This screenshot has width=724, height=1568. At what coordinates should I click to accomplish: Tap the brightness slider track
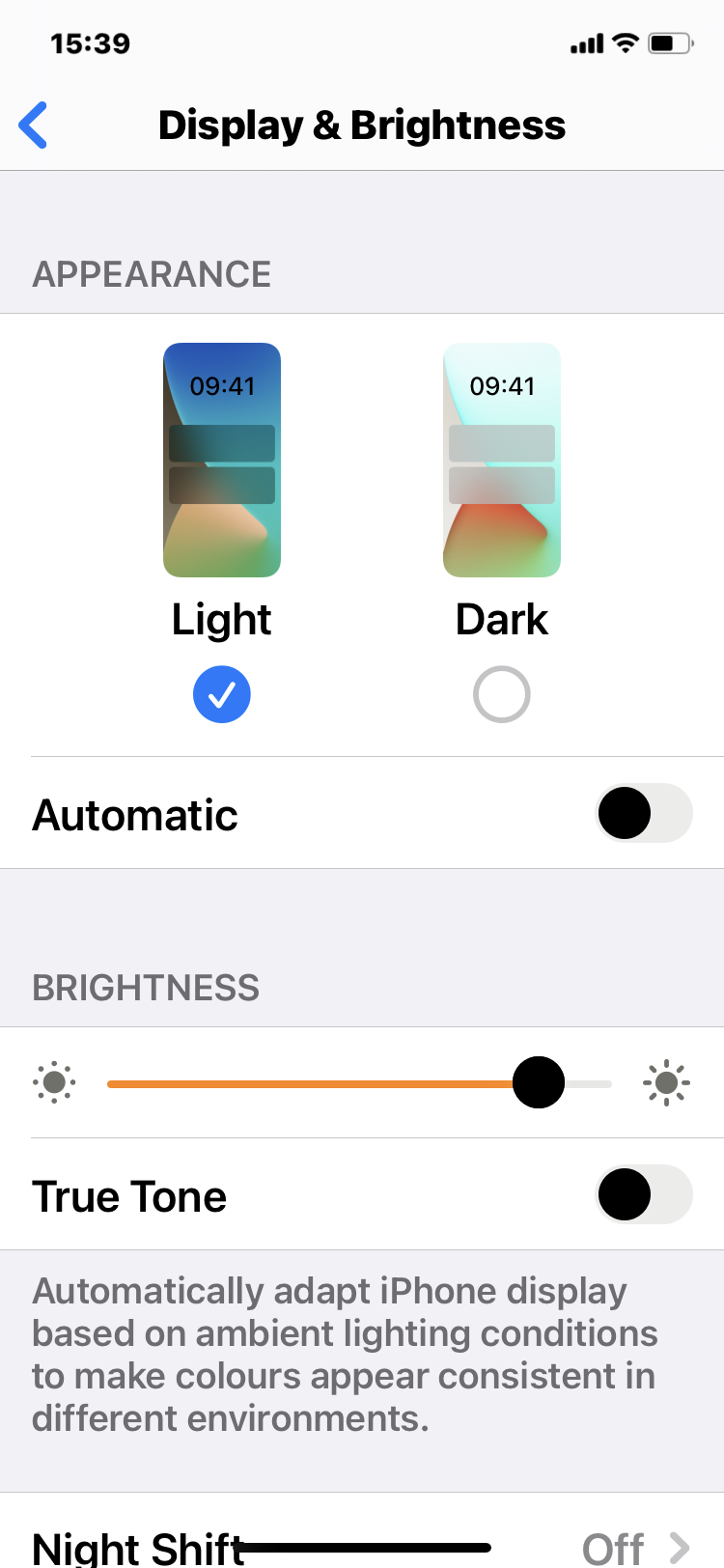pyautogui.click(x=360, y=1083)
